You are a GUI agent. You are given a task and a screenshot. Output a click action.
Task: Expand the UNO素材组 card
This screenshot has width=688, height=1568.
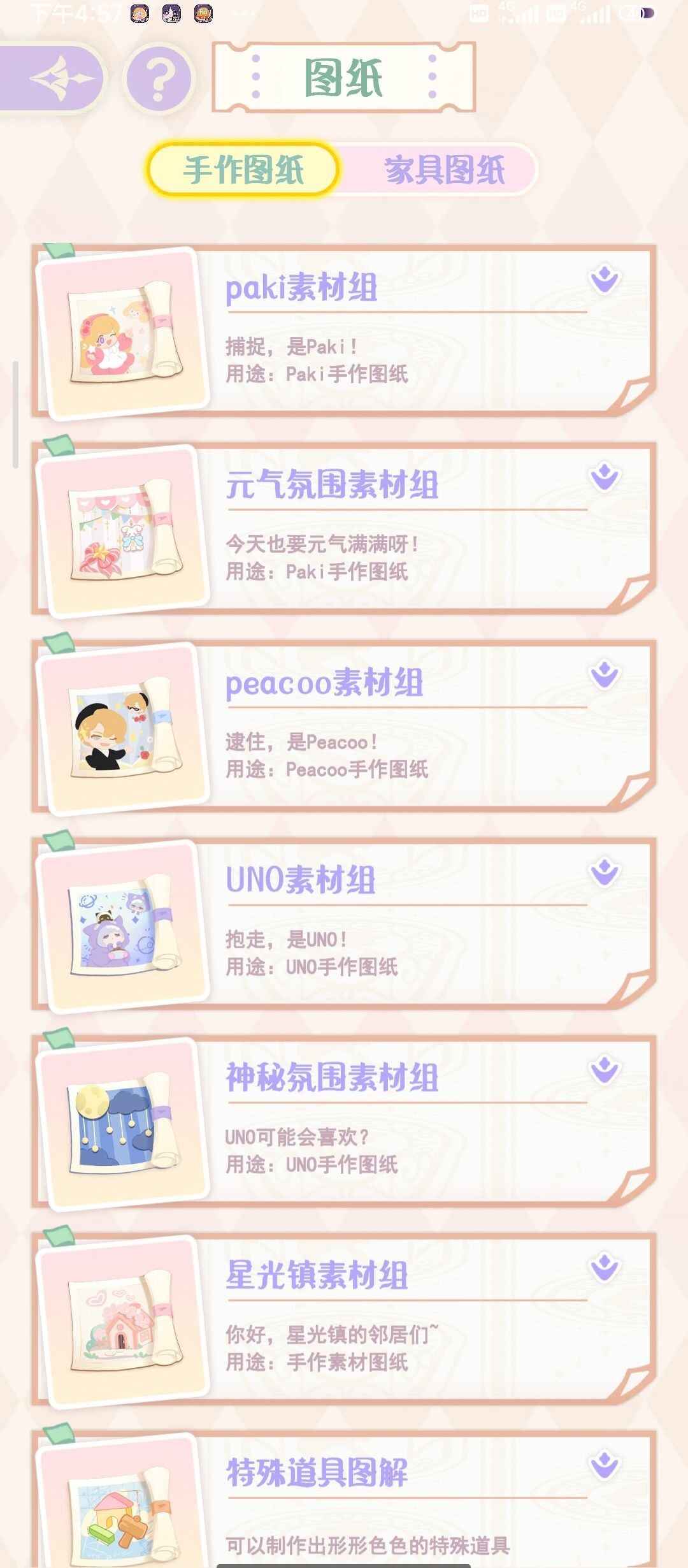click(x=605, y=872)
